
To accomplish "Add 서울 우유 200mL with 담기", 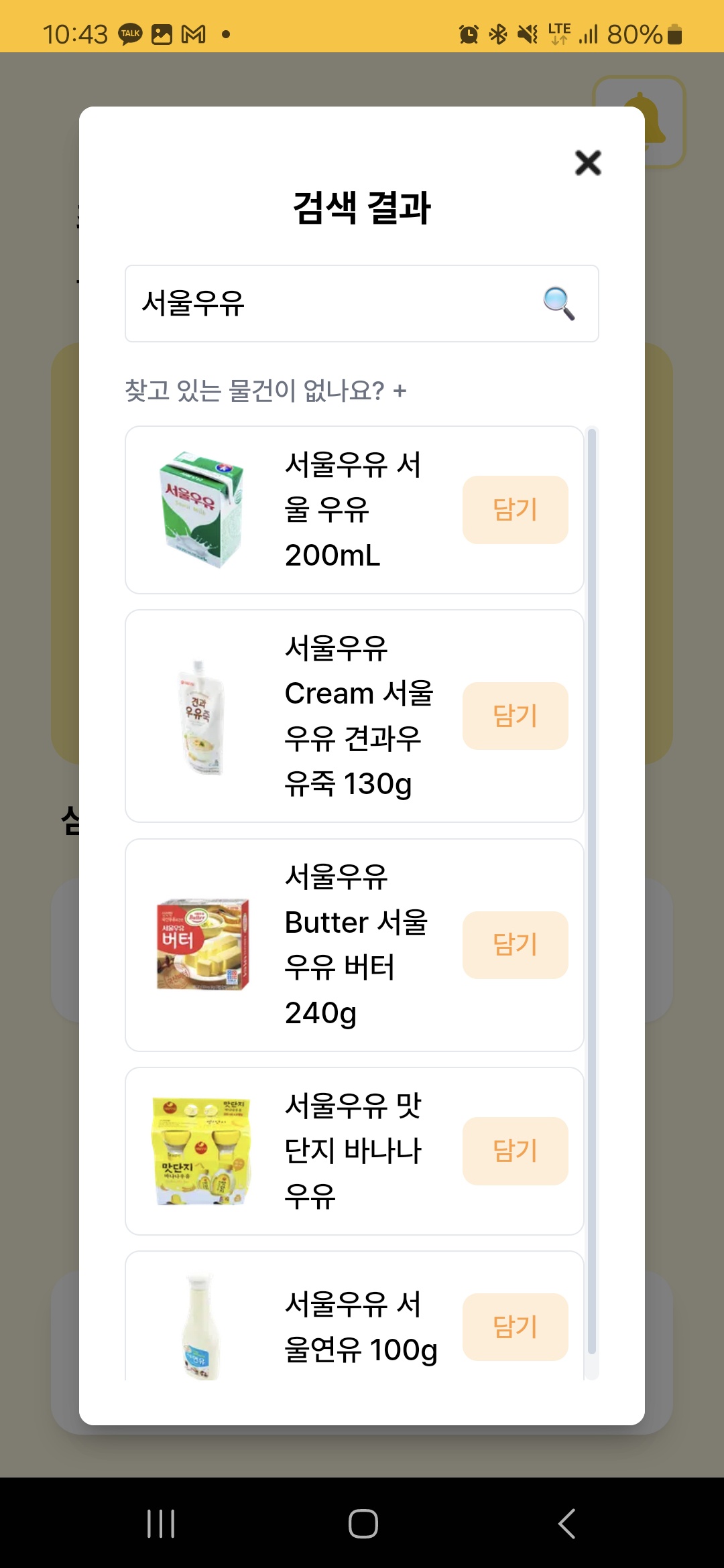I will (x=515, y=510).
